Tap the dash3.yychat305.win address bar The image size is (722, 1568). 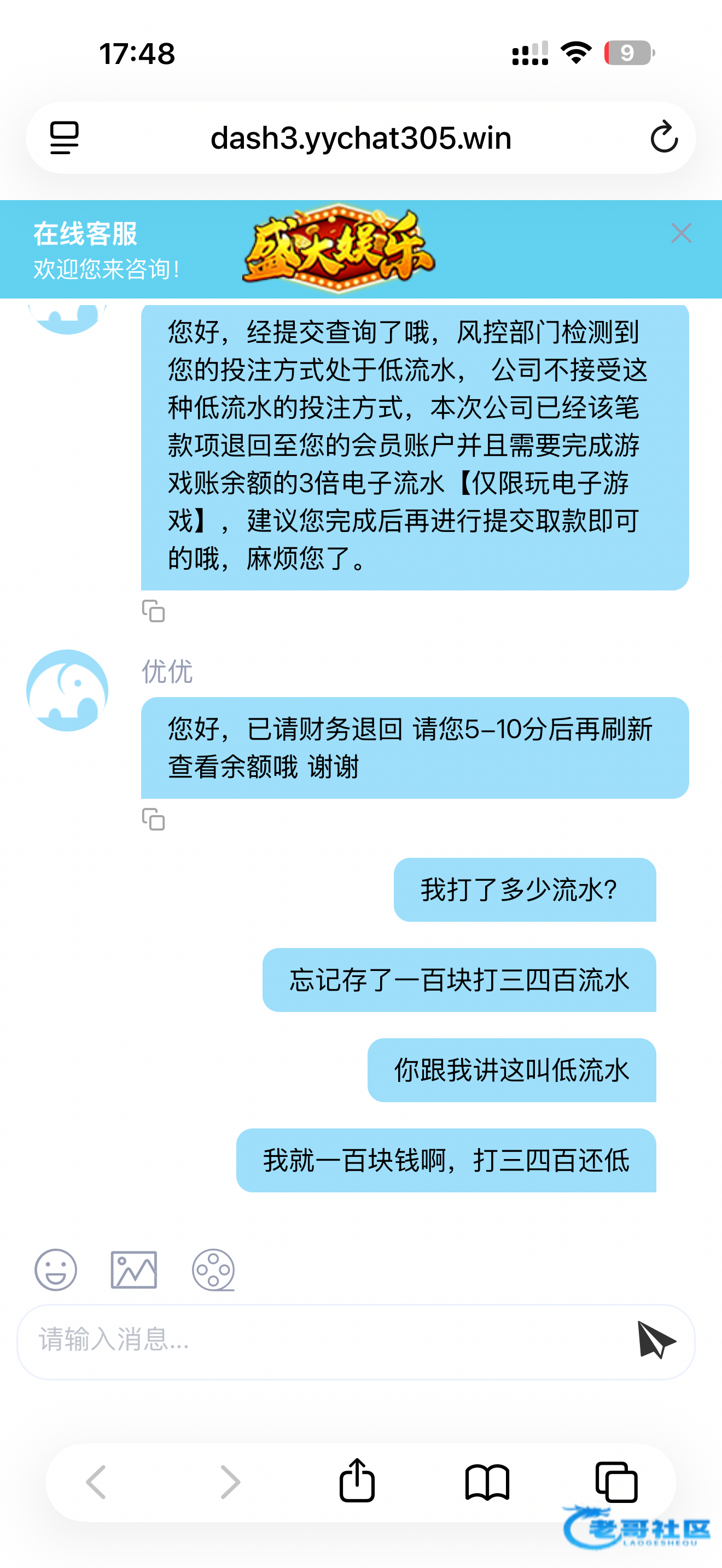361,138
